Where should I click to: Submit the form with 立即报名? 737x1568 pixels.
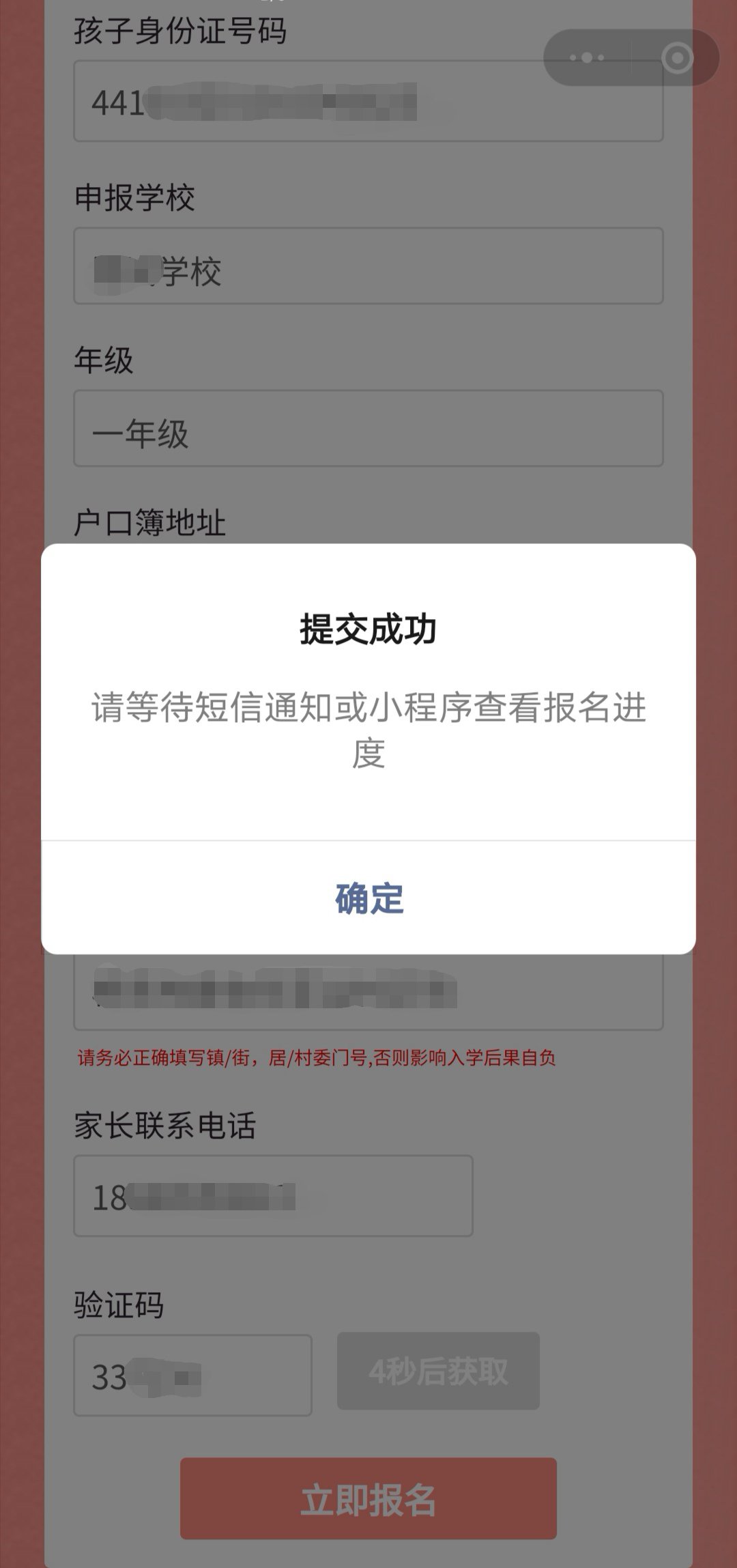click(x=369, y=1499)
